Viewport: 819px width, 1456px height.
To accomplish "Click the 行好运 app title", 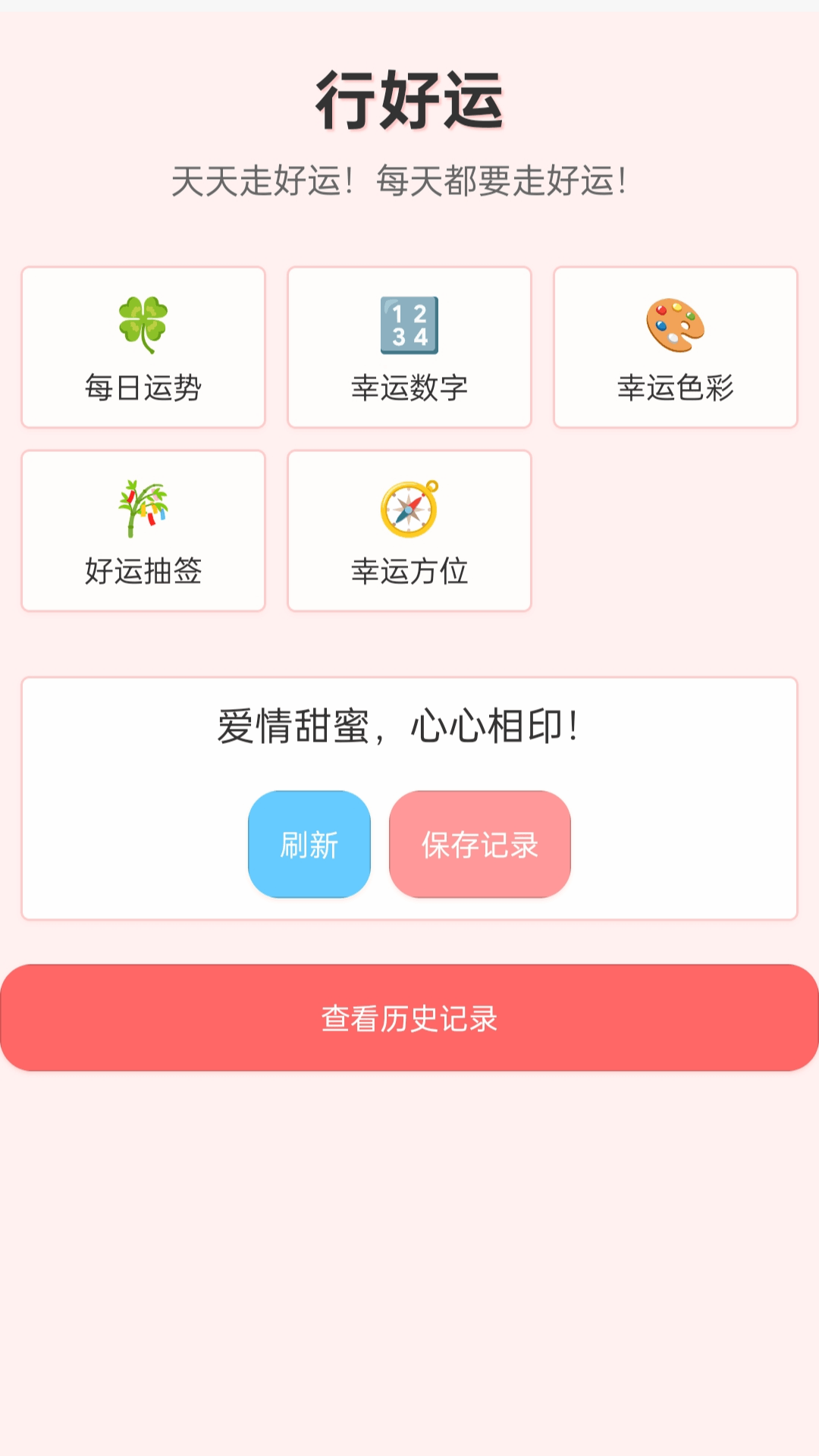I will click(409, 102).
